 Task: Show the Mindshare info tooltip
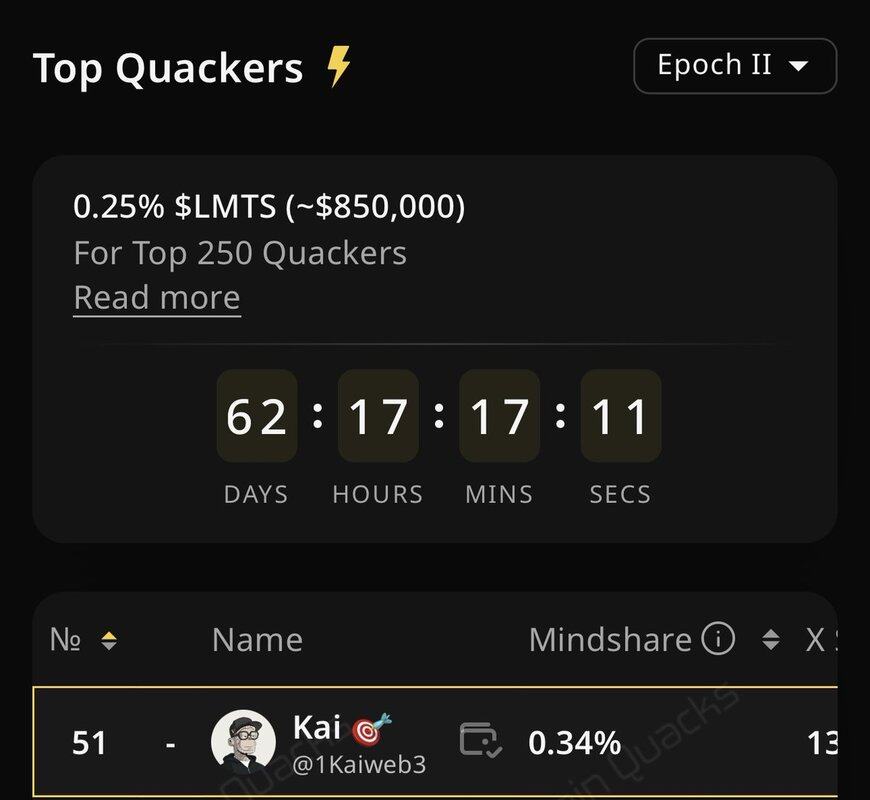(718, 638)
